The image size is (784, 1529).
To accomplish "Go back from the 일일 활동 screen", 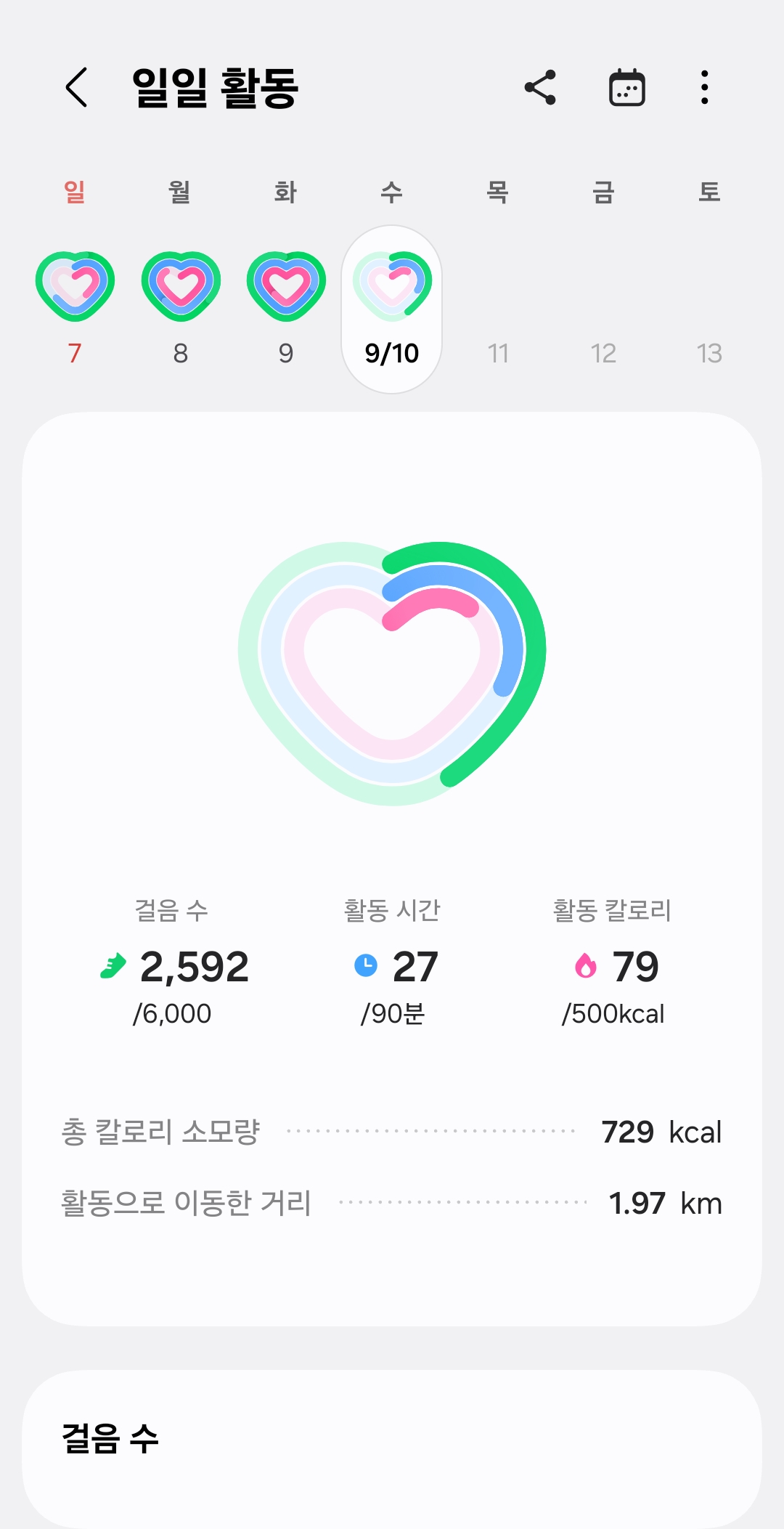I will (77, 88).
